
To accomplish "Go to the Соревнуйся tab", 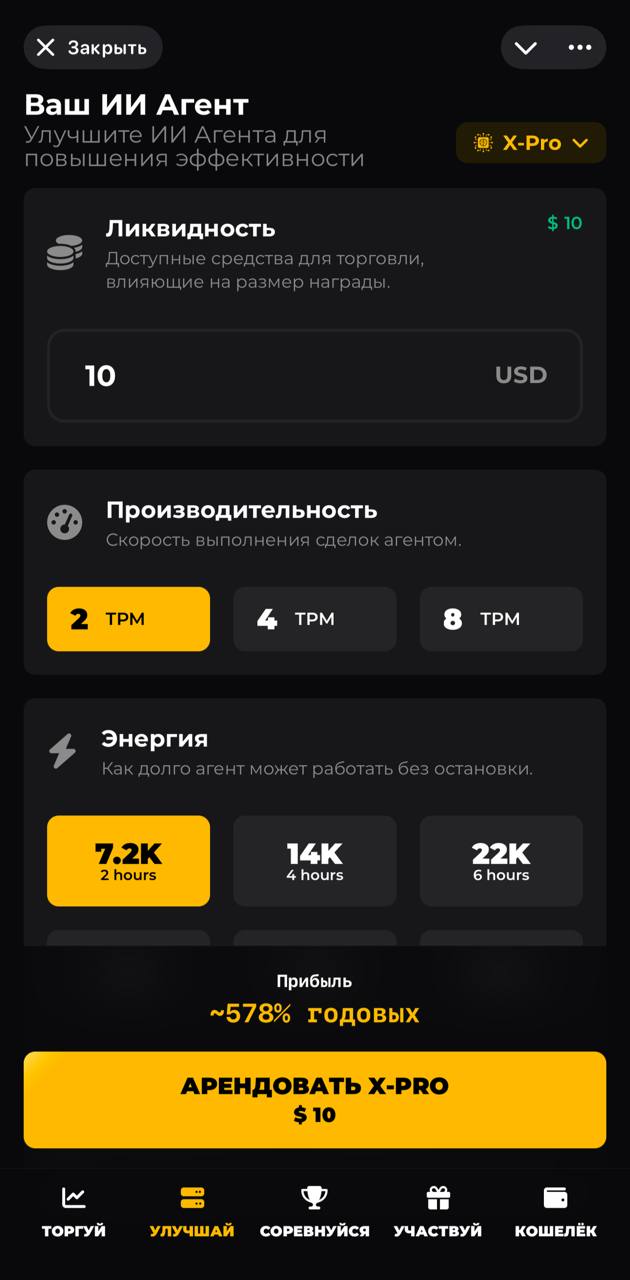I will pyautogui.click(x=314, y=1212).
